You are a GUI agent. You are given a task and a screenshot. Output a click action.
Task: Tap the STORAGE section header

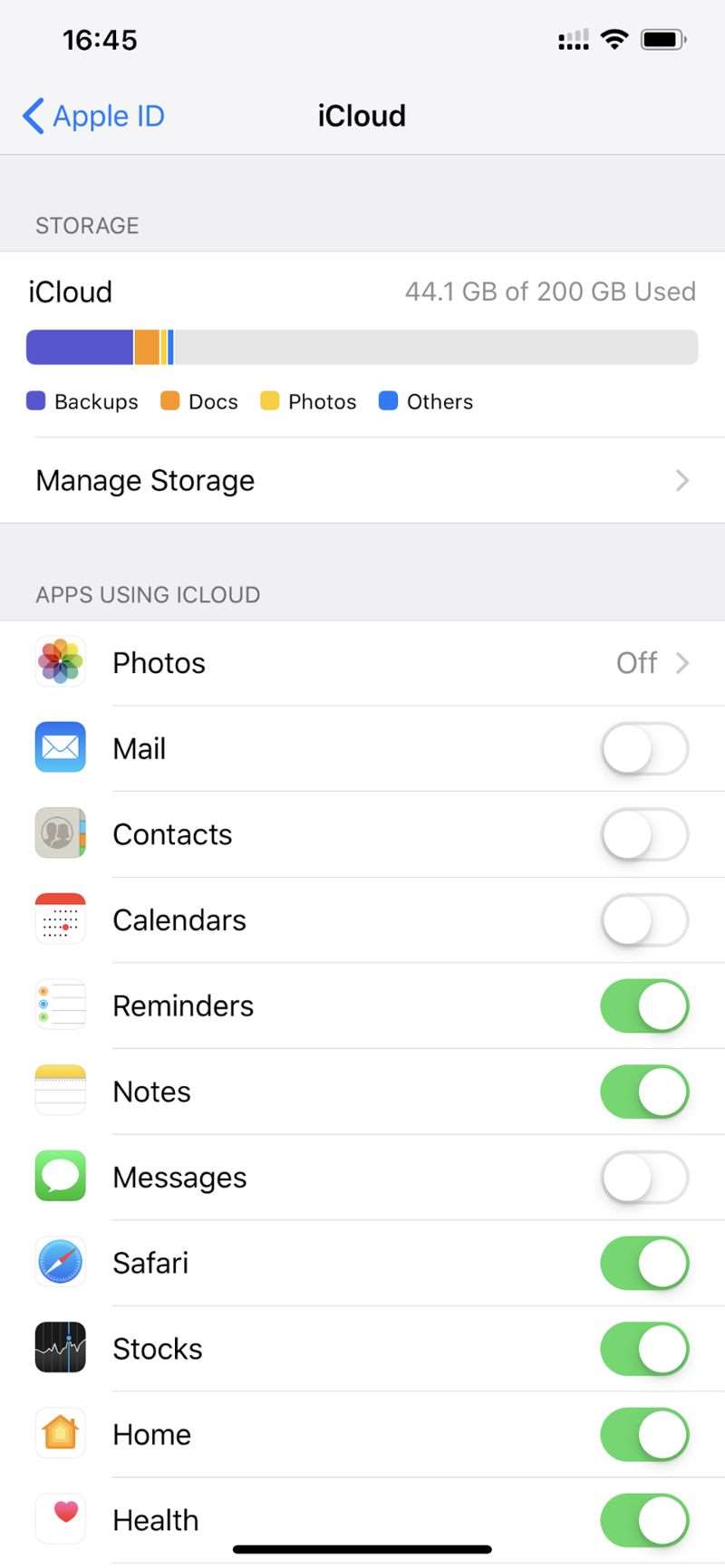[x=87, y=226]
